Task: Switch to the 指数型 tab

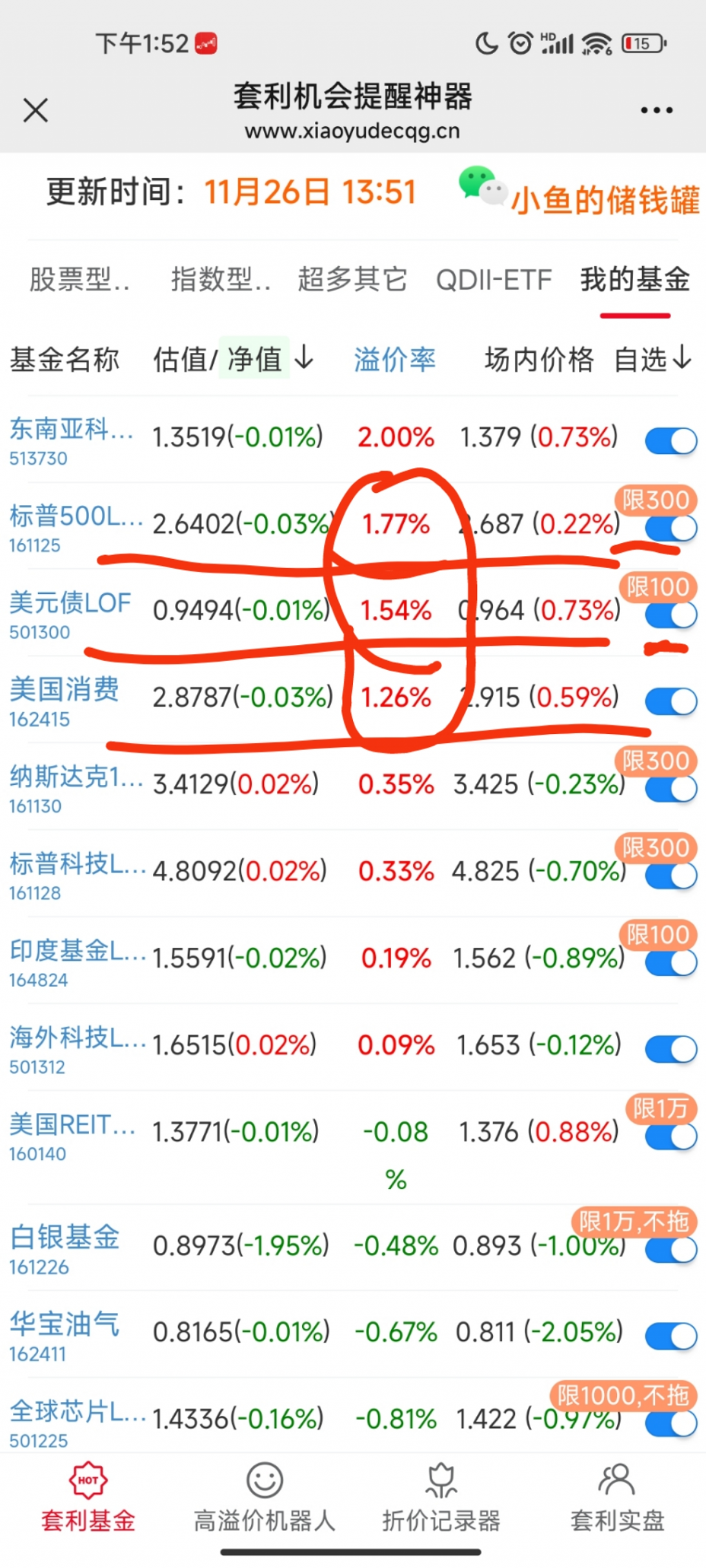Action: (220, 281)
